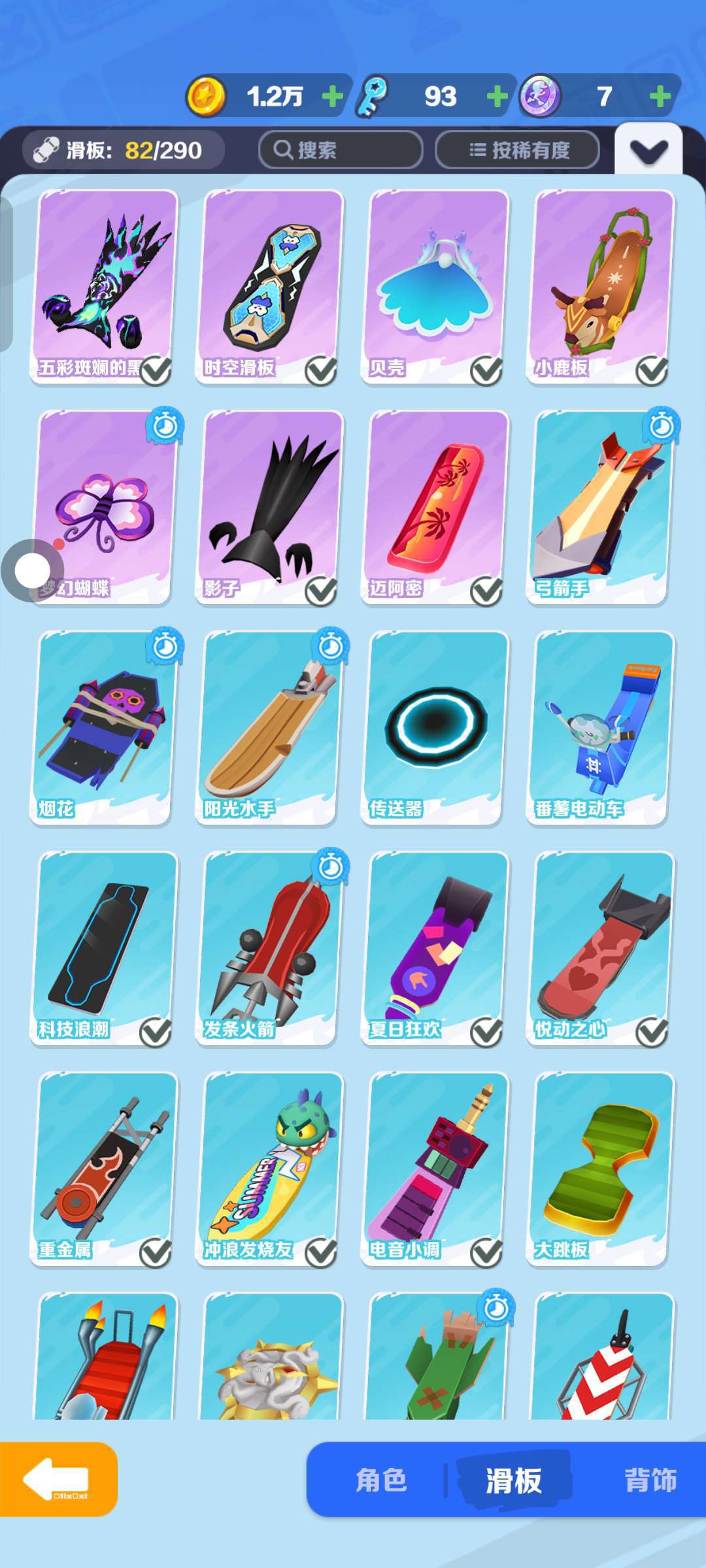Open the 冲浪发烧友 board card

pos(271,1168)
